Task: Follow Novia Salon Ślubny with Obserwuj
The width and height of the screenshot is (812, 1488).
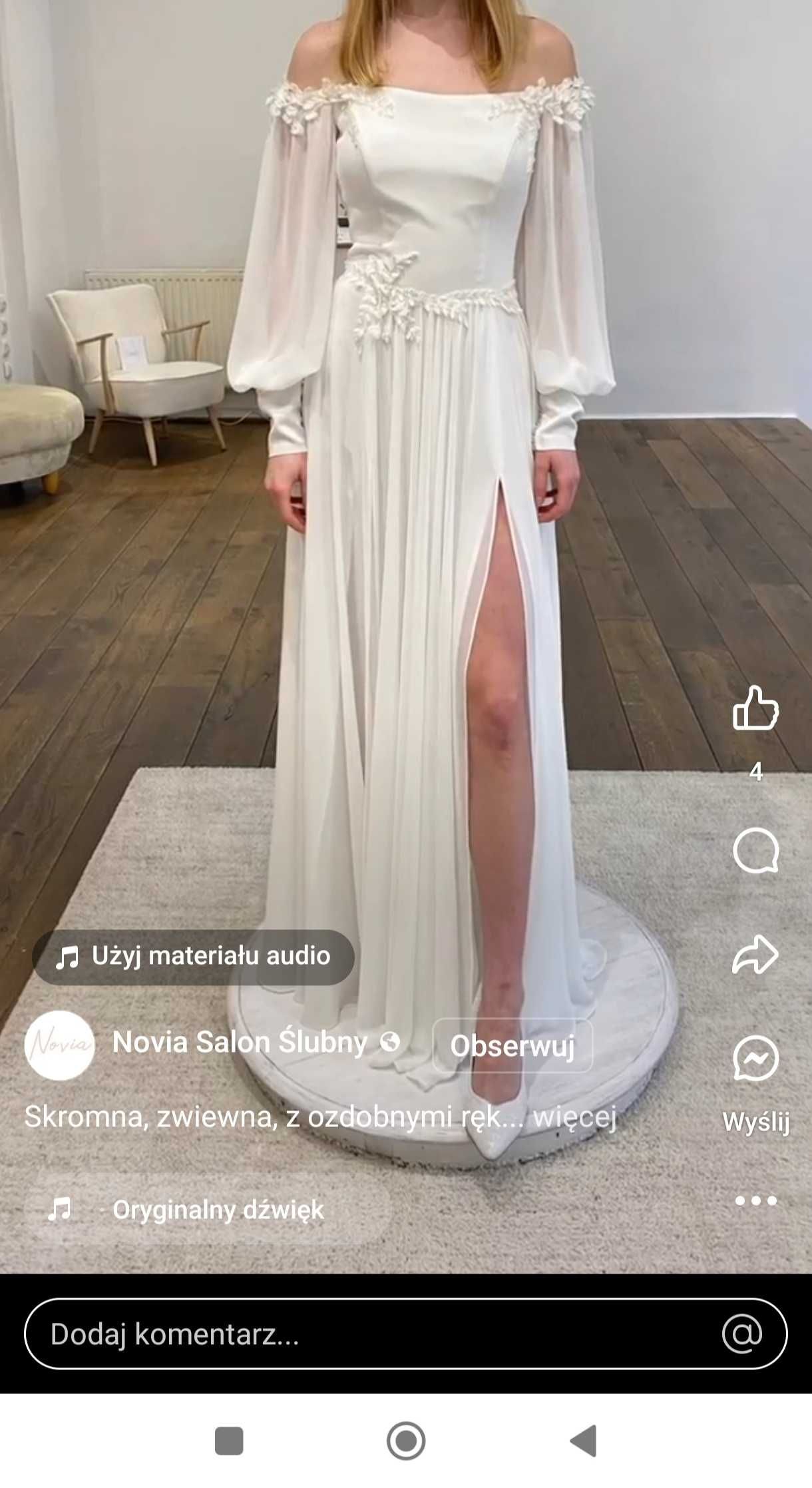Action: click(512, 1045)
